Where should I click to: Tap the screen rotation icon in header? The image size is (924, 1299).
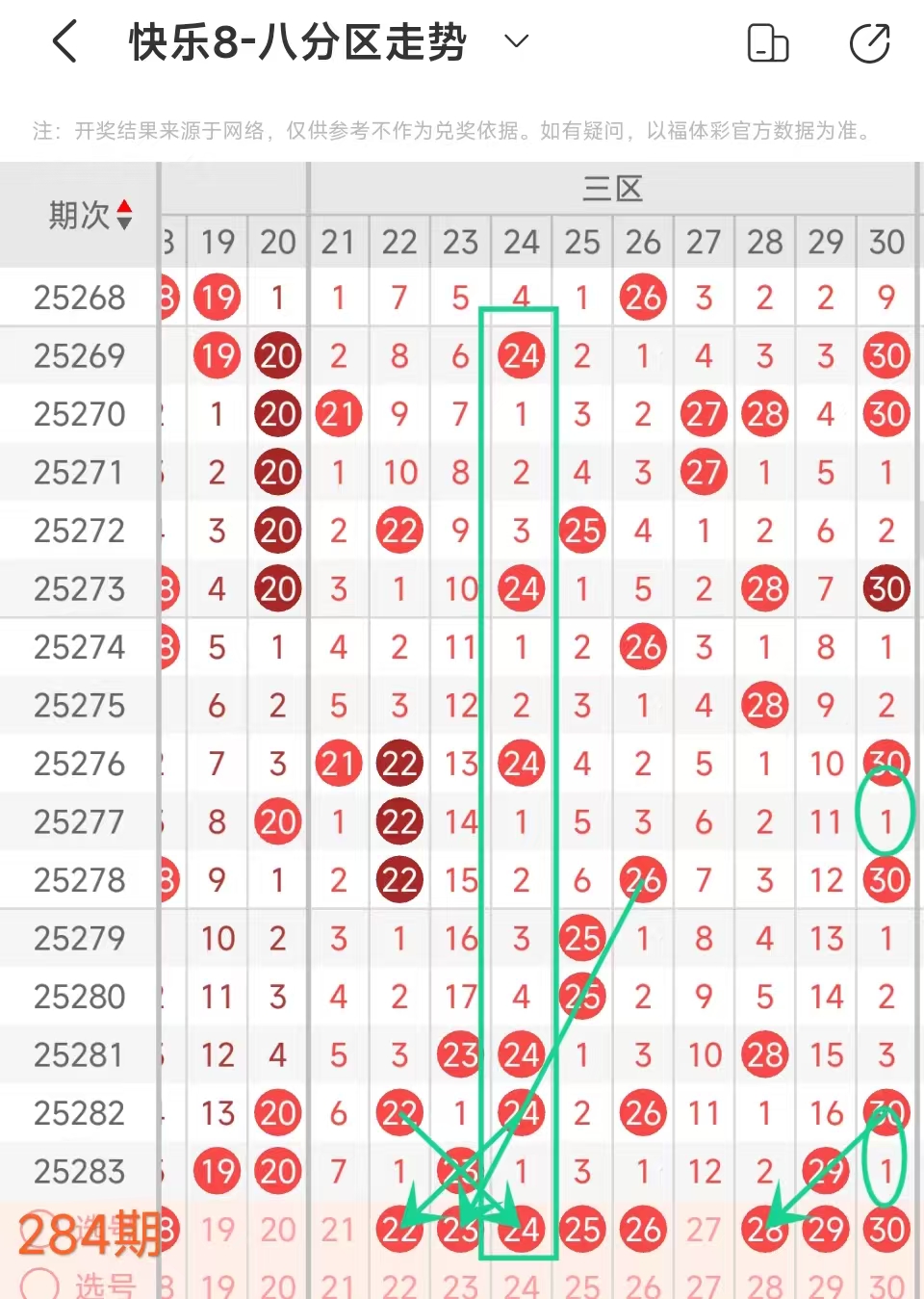768,43
